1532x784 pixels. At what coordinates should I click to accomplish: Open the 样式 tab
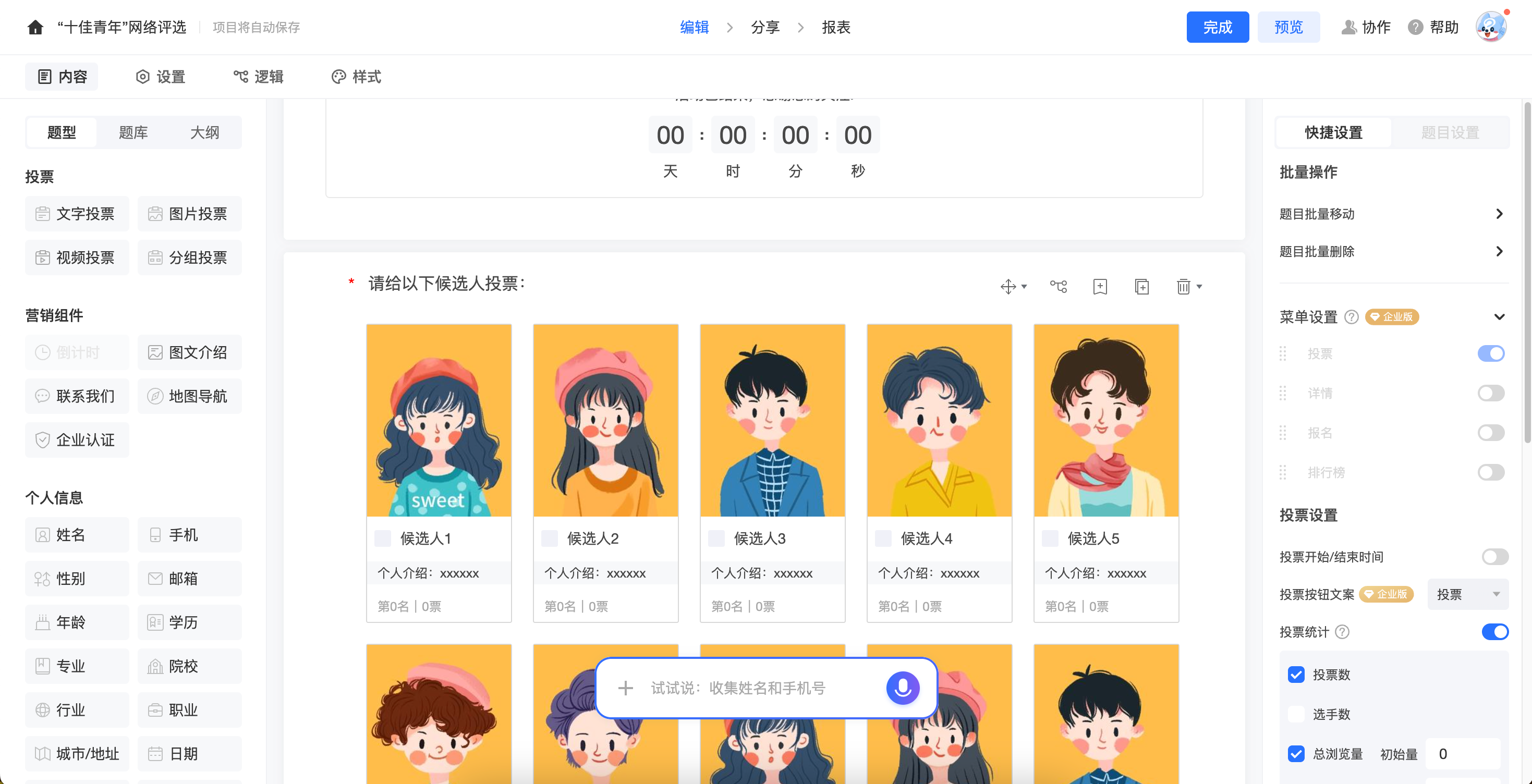click(356, 77)
